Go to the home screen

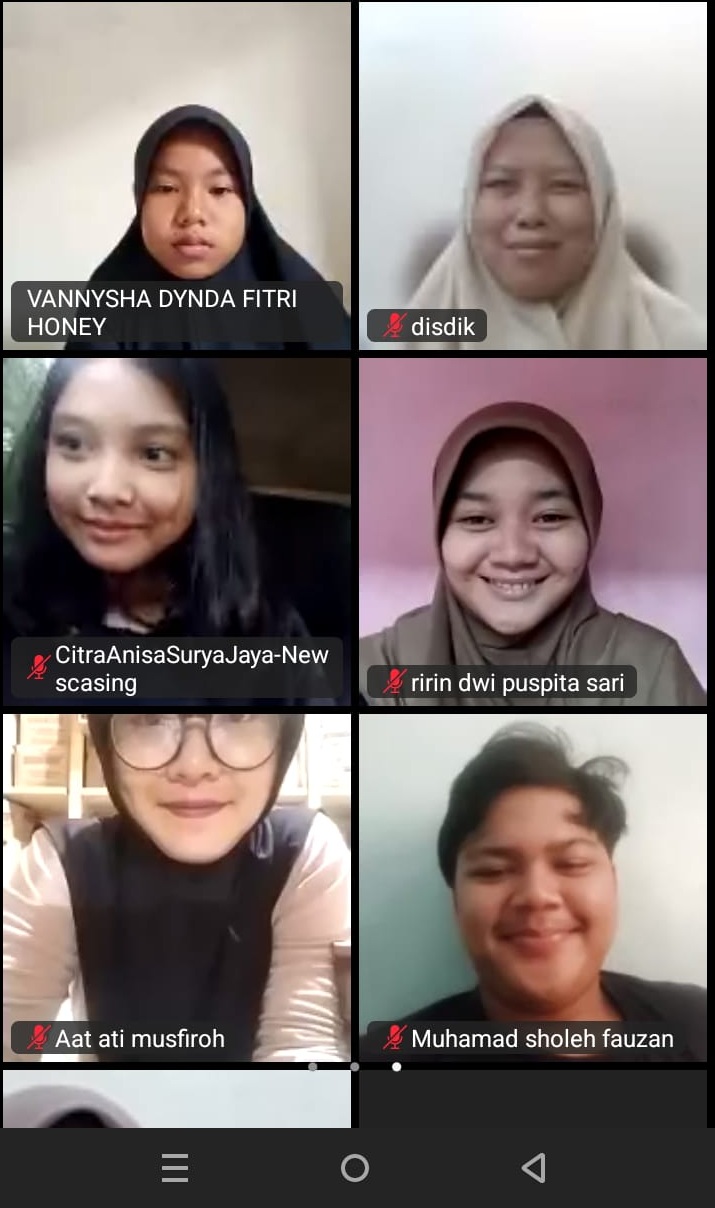click(x=355, y=1167)
